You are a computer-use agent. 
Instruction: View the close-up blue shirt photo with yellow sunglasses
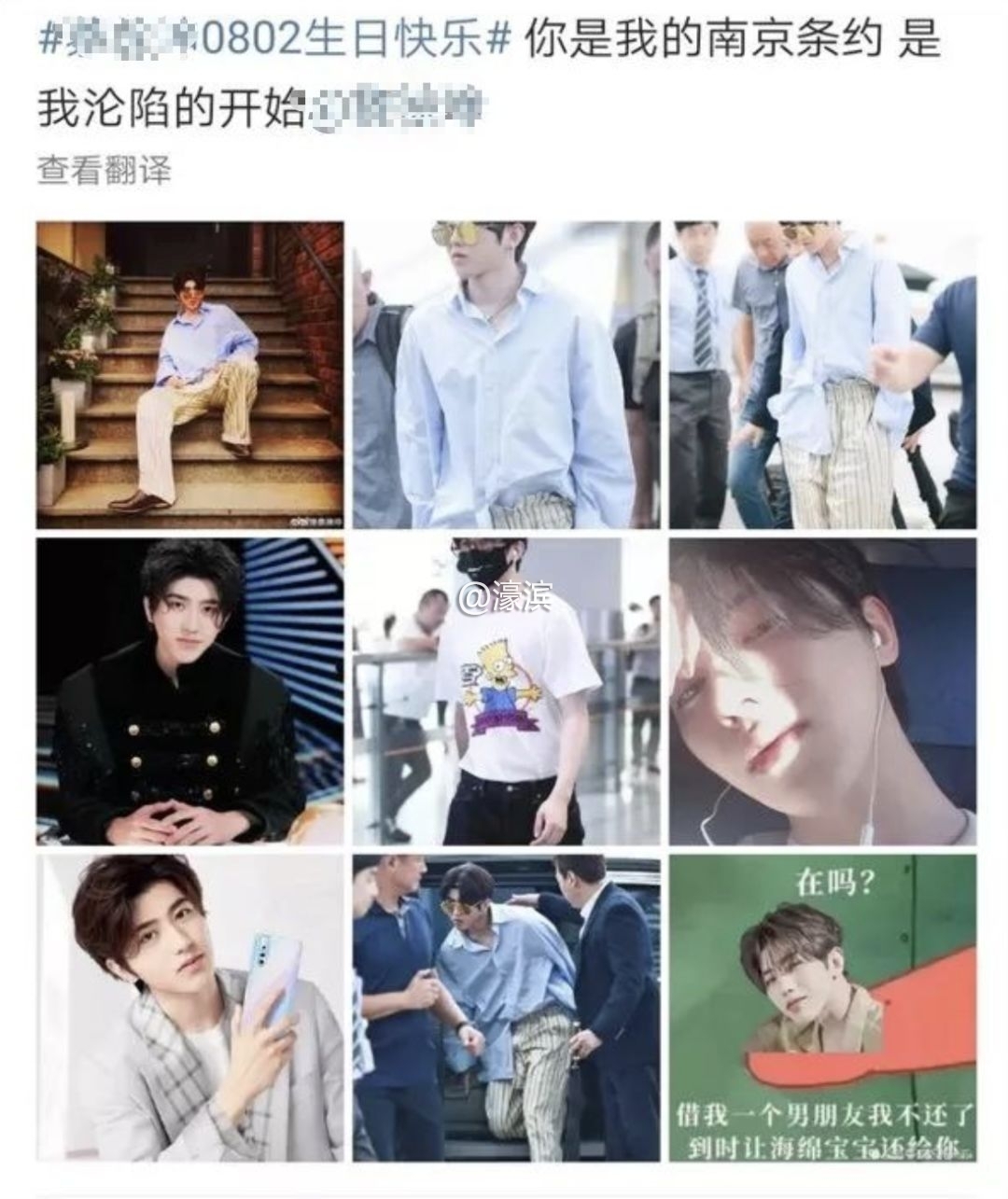[506, 375]
